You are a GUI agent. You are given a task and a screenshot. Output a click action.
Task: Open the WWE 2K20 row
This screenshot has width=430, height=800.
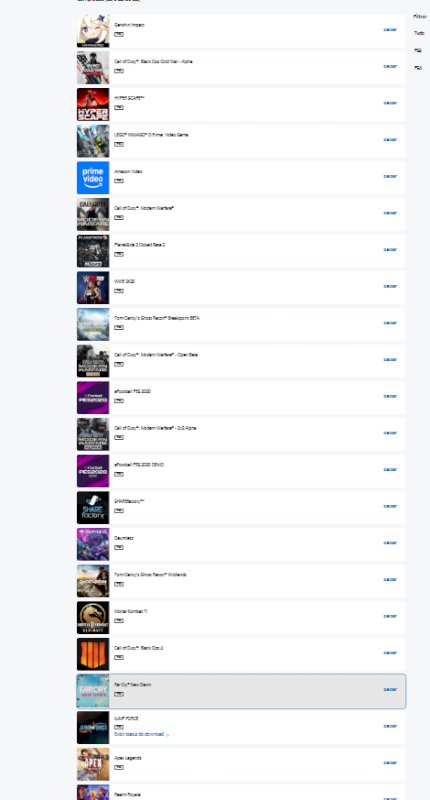241,288
